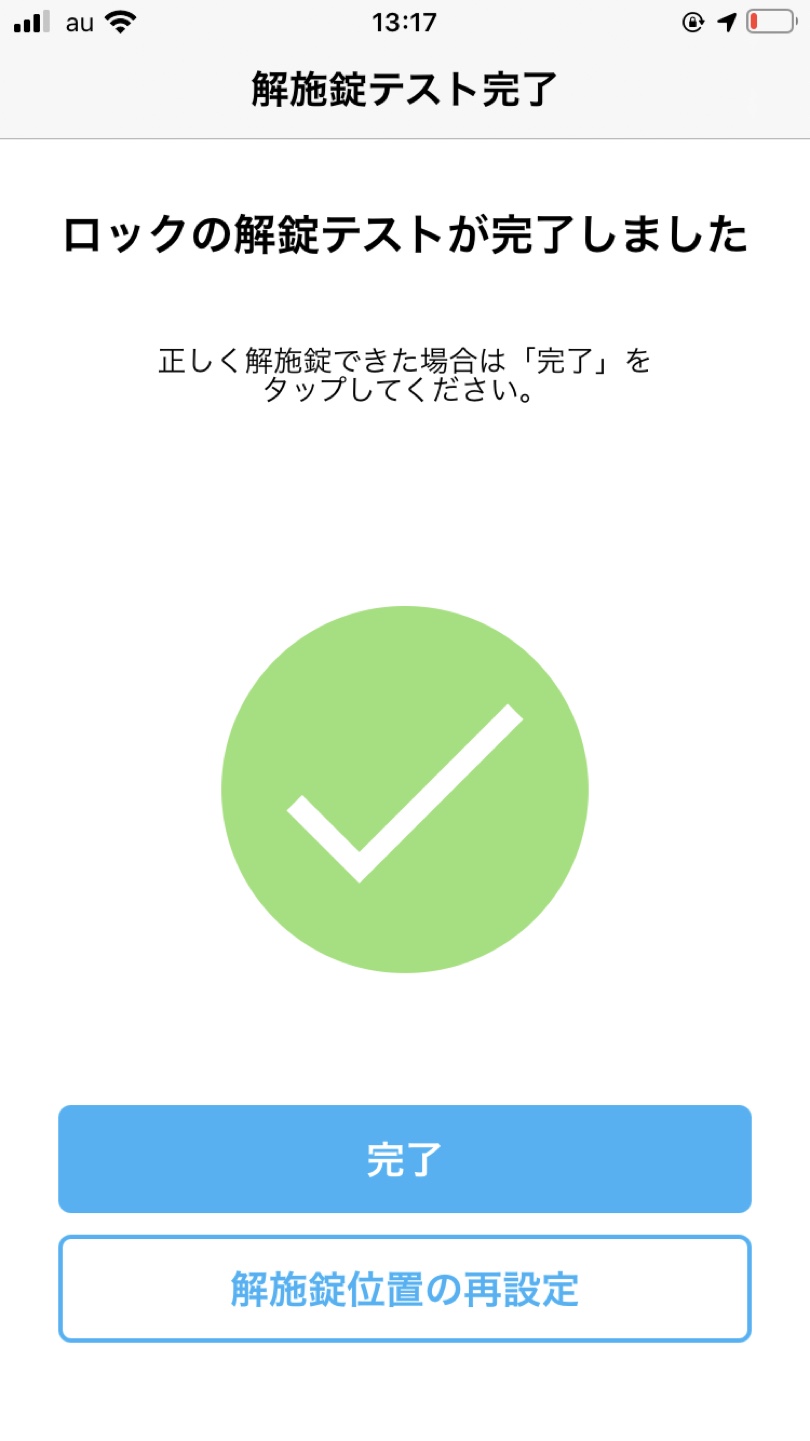
Task: Select 解施錠位置の再設定 to reconfigure the lock position
Action: [x=404, y=1288]
